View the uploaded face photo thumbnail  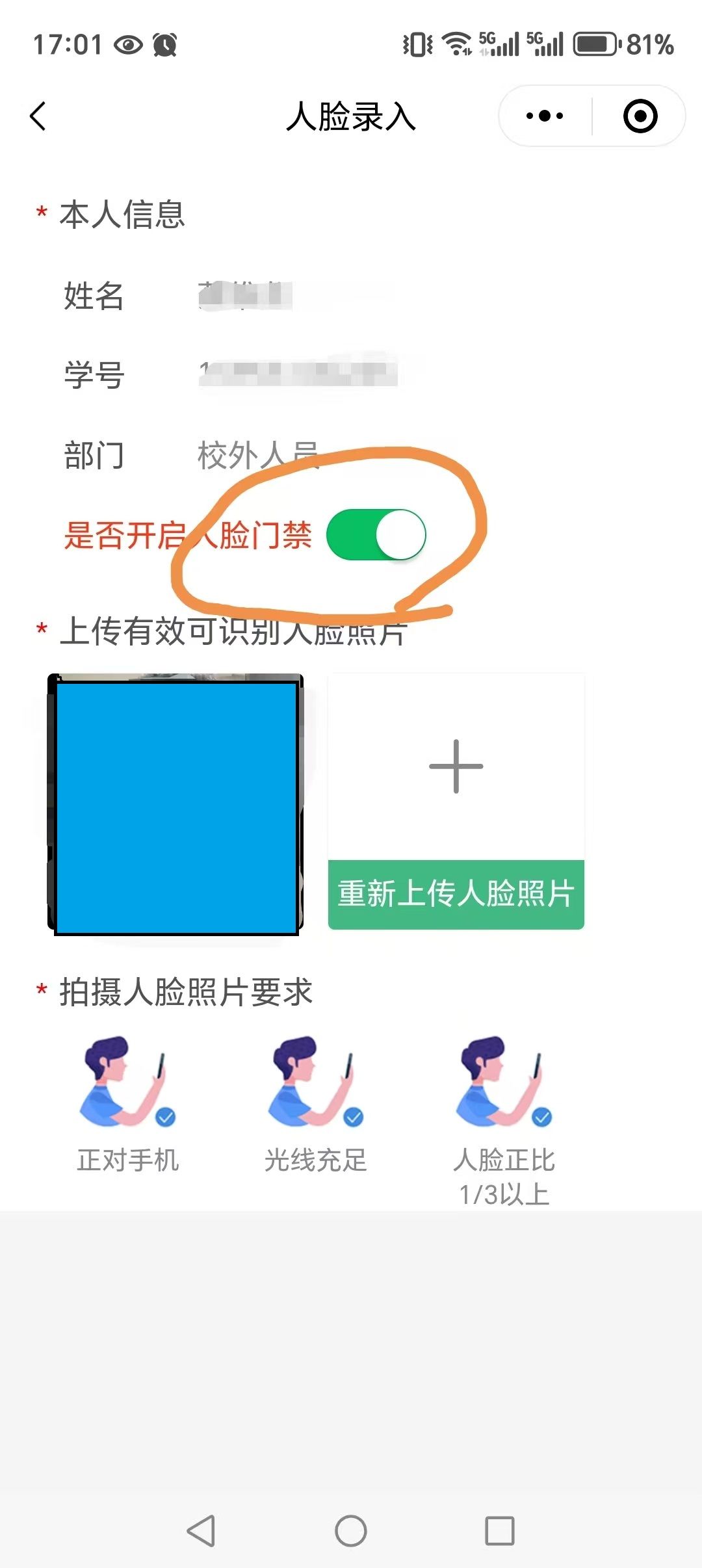pyautogui.click(x=175, y=806)
